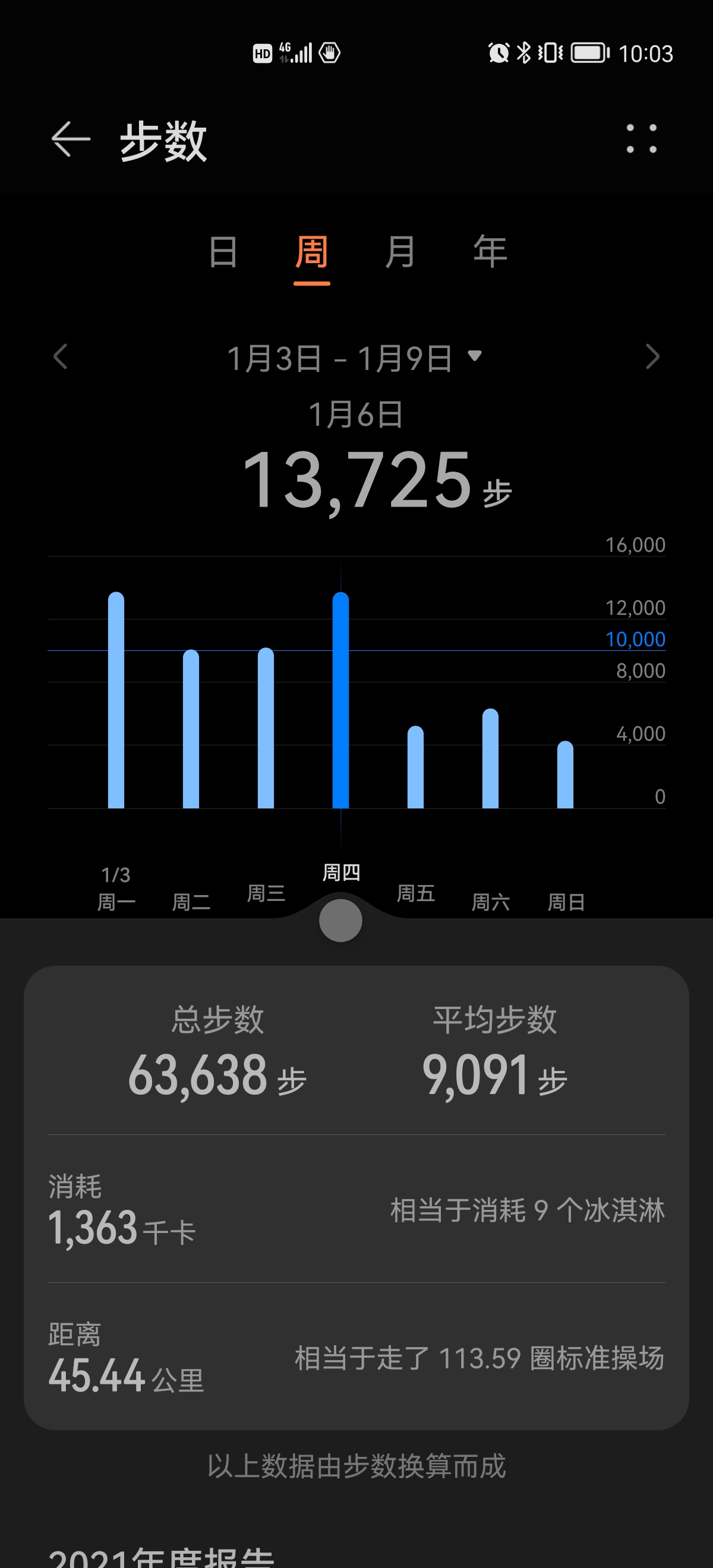Open the 1月3日 - 1月9日 date picker
This screenshot has width=713, height=1568.
tap(354, 358)
